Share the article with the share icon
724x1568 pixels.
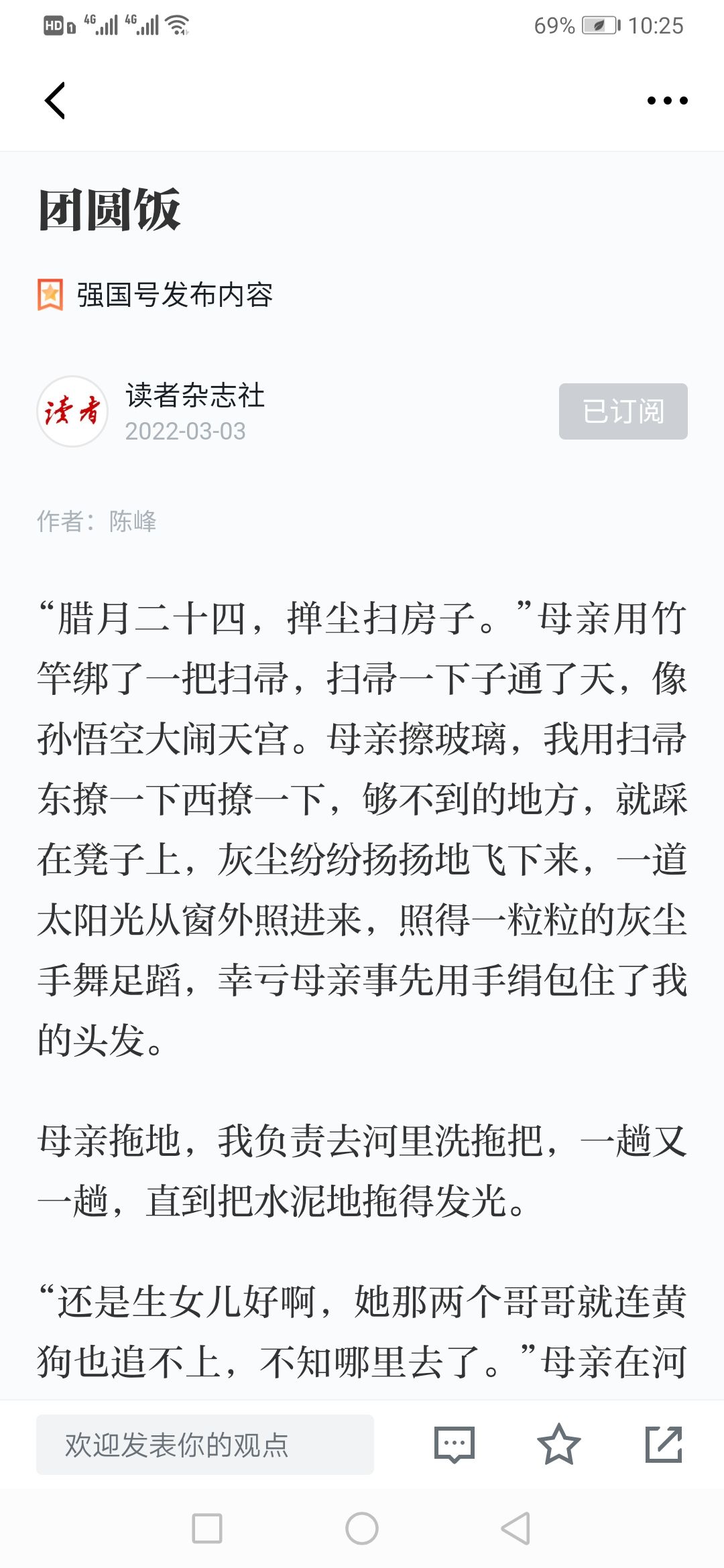tap(664, 1445)
